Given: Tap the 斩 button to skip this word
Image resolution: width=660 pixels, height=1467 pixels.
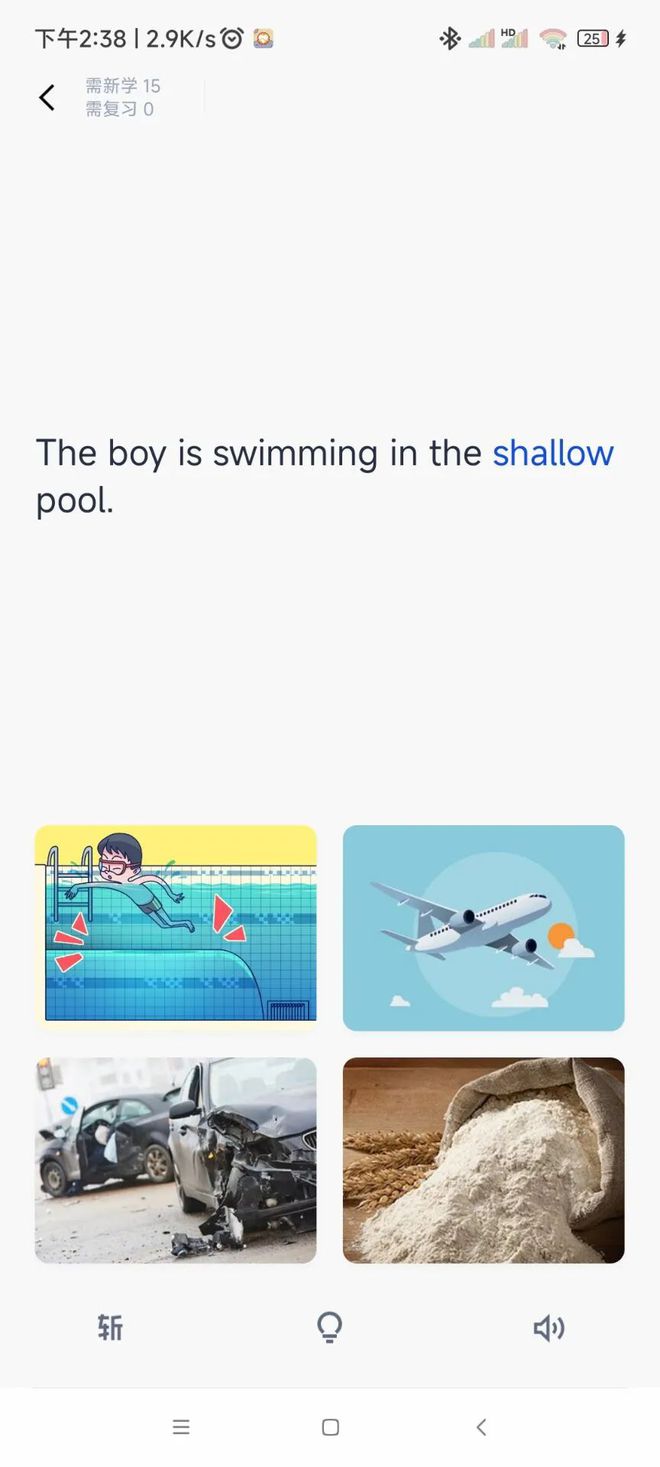Looking at the screenshot, I should tap(110, 1327).
